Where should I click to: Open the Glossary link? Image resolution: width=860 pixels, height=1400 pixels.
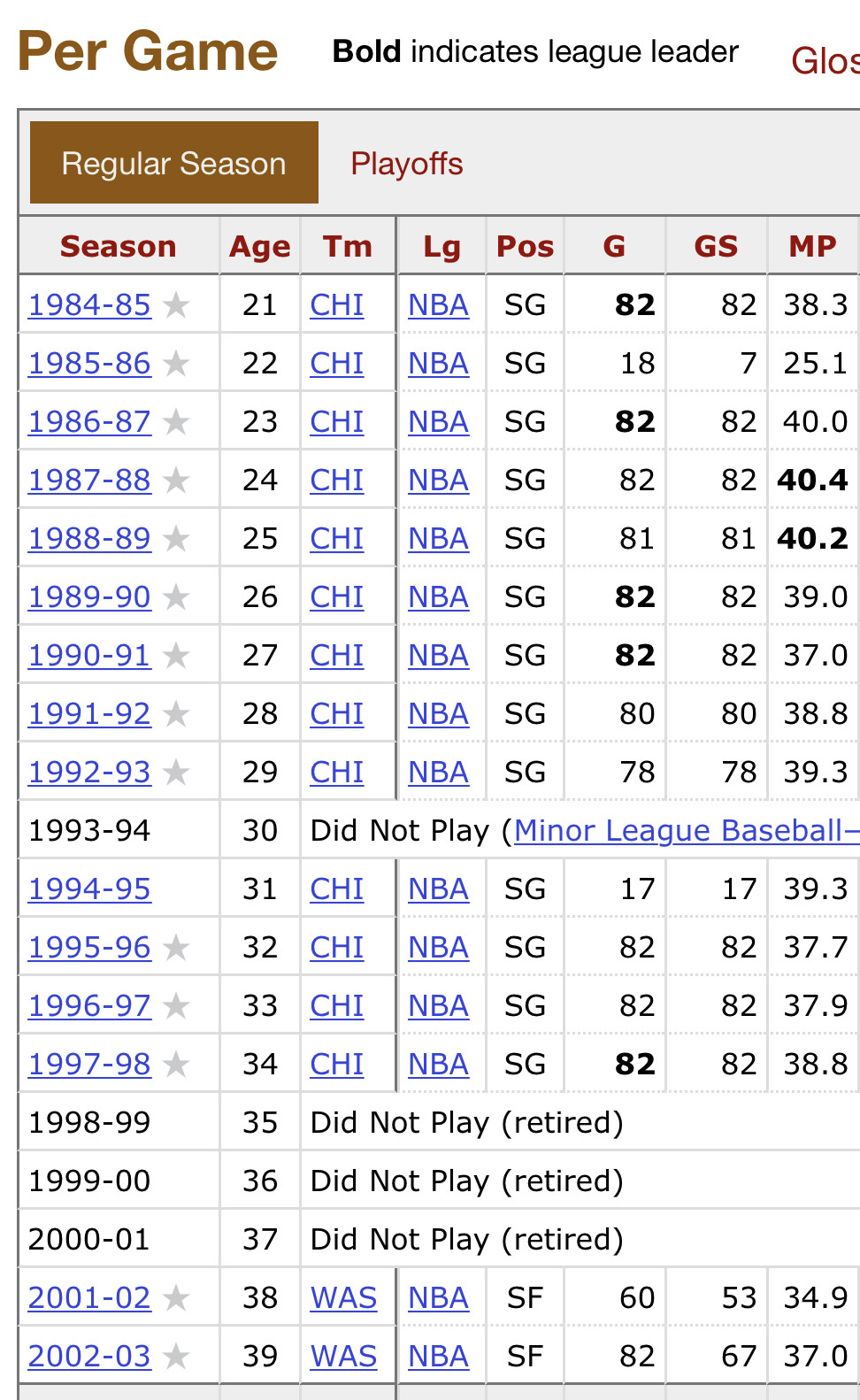coord(825,61)
